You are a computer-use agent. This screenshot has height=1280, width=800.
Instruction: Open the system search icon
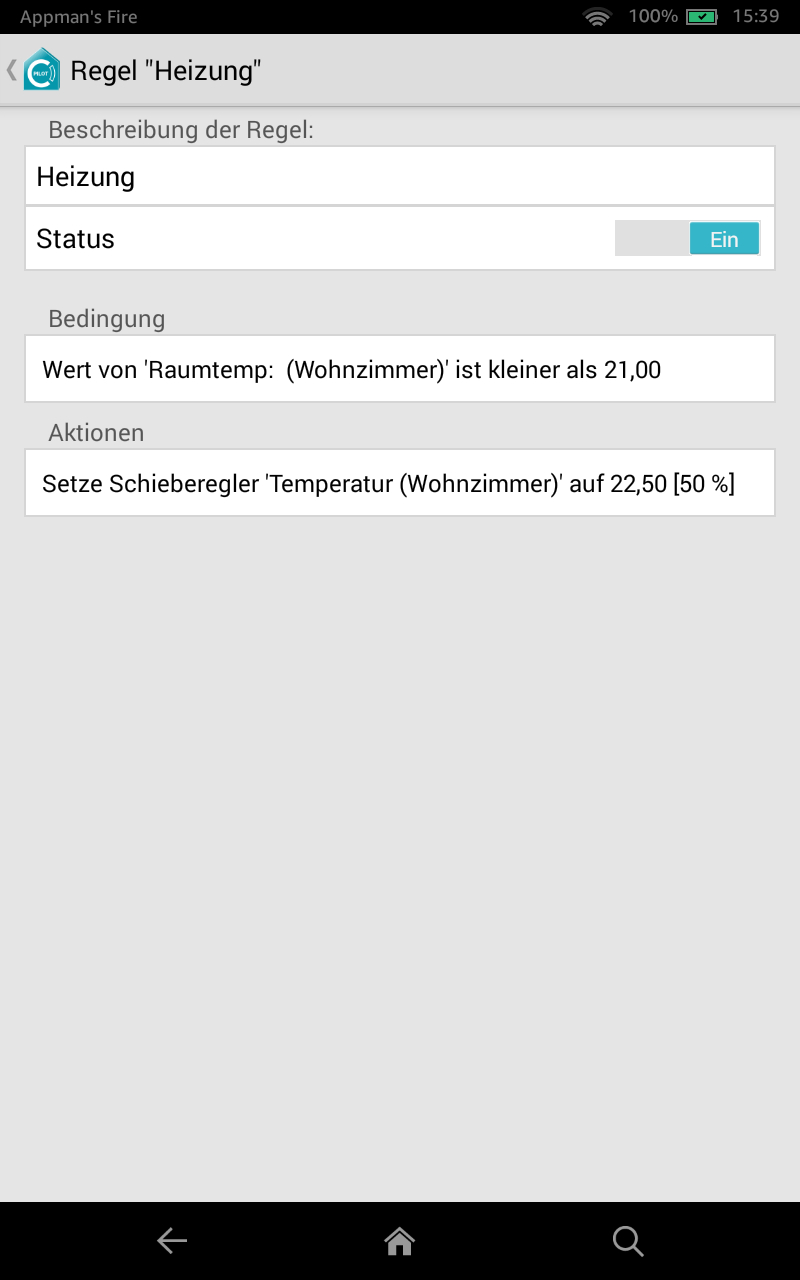tap(628, 1241)
